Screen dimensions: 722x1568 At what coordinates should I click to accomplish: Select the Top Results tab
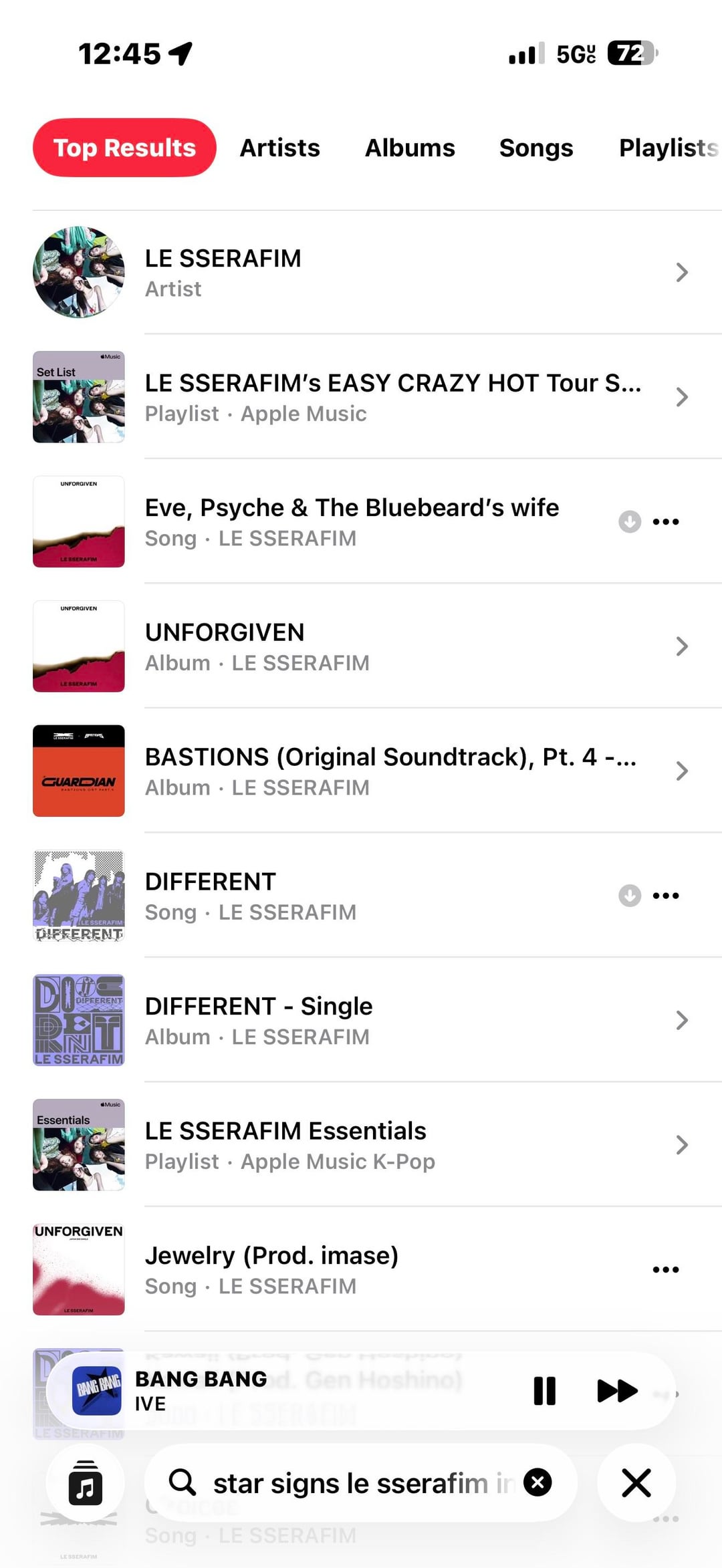tap(124, 148)
